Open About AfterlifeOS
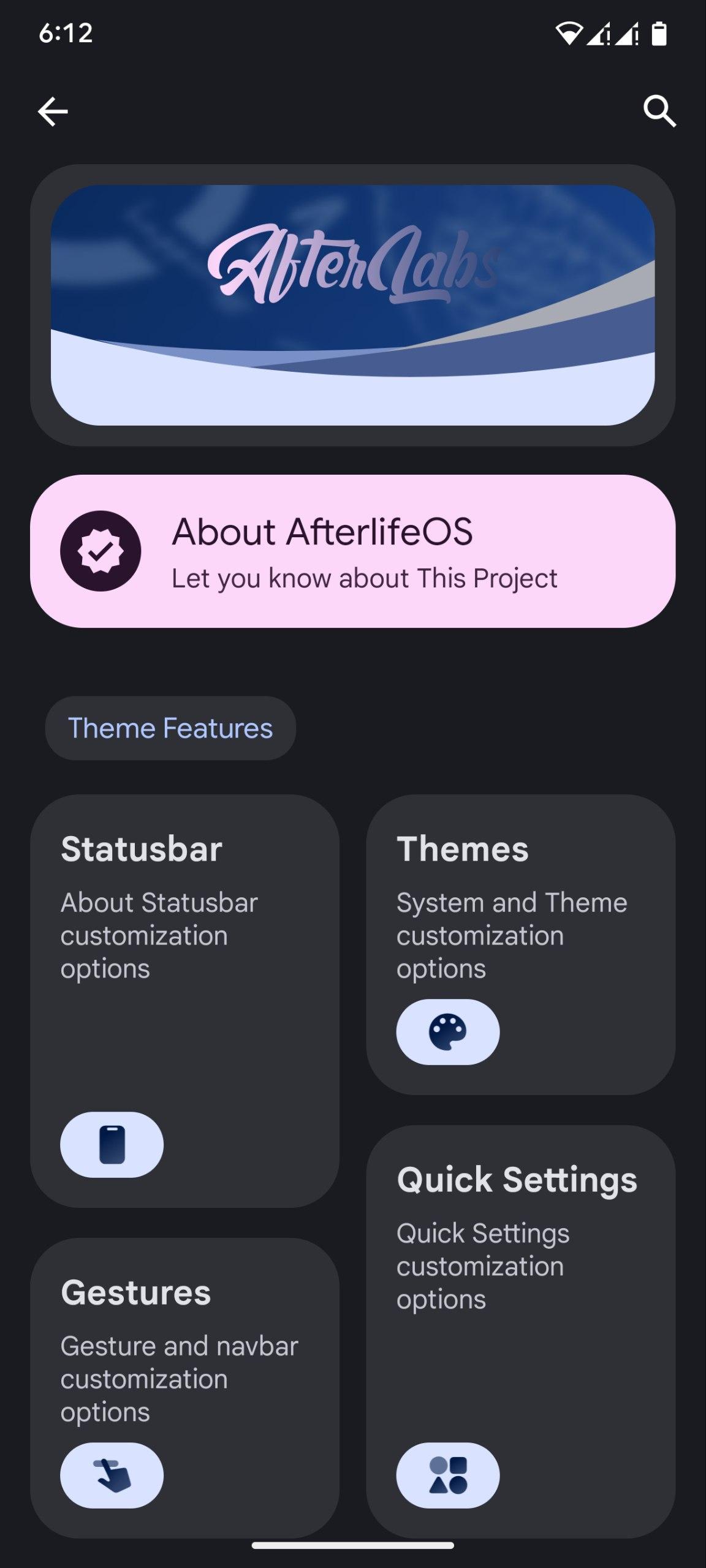 [352, 551]
